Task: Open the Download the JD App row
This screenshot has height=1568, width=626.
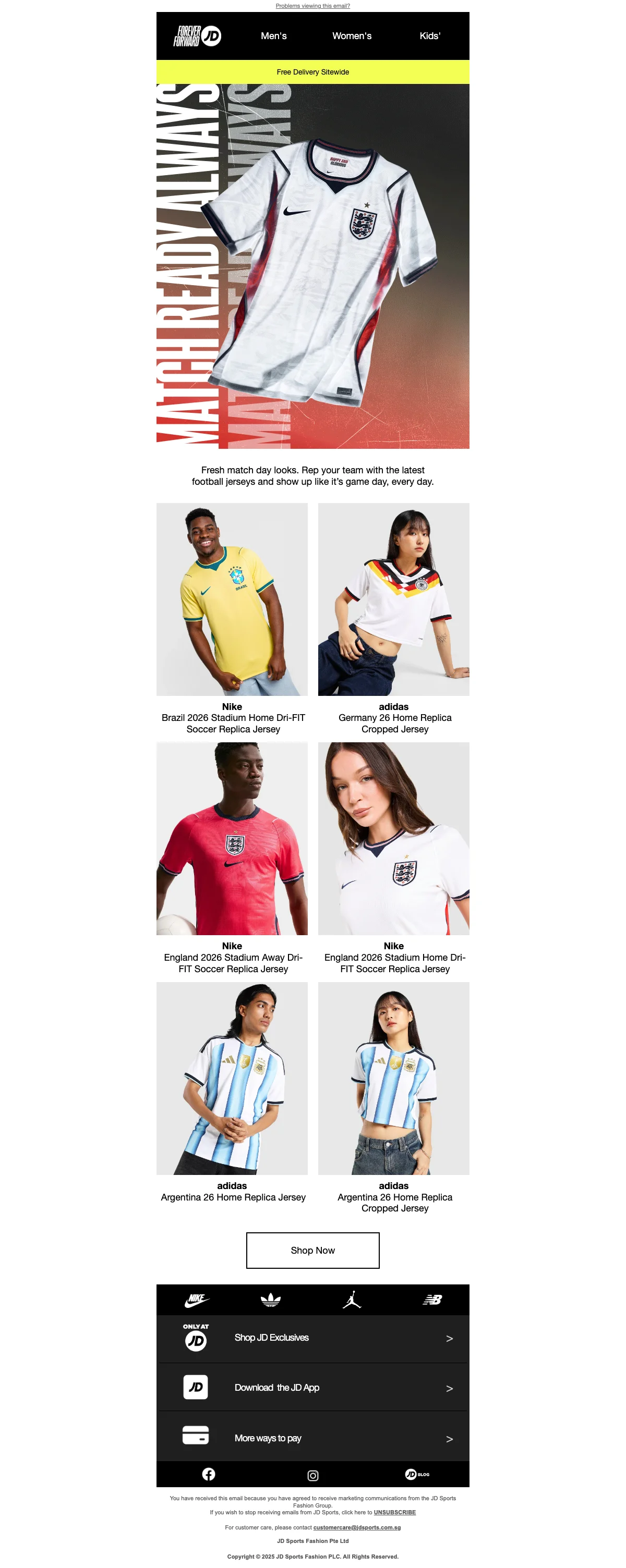Action: click(x=312, y=1387)
